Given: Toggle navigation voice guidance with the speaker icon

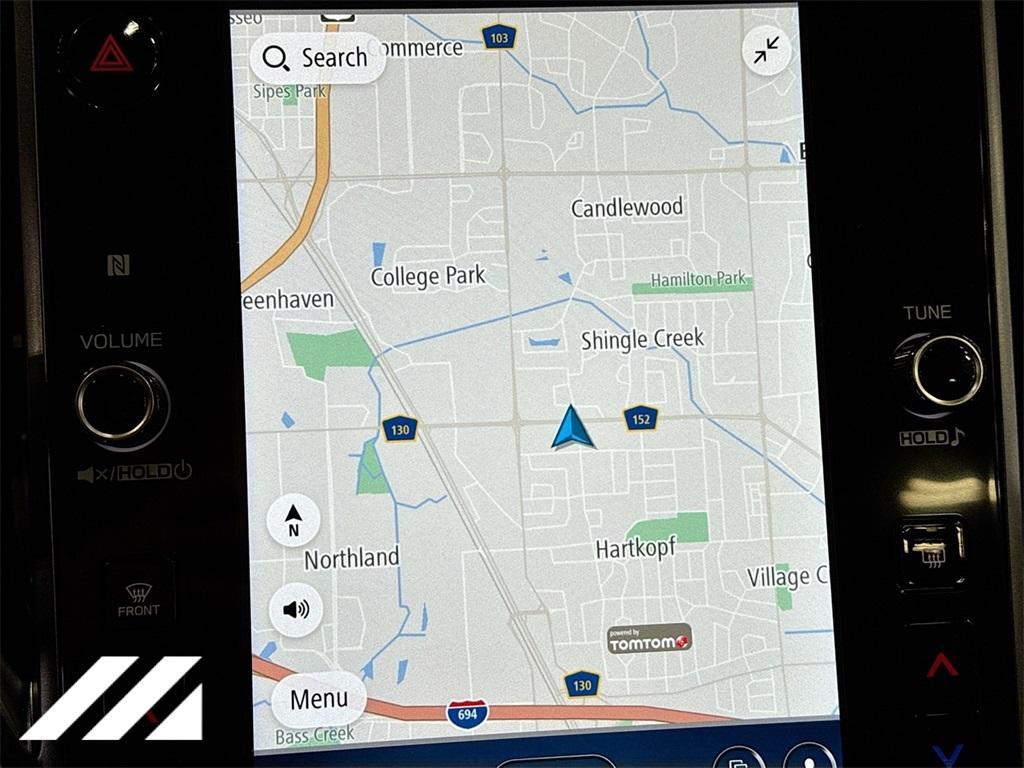Looking at the screenshot, I should pyautogui.click(x=296, y=609).
